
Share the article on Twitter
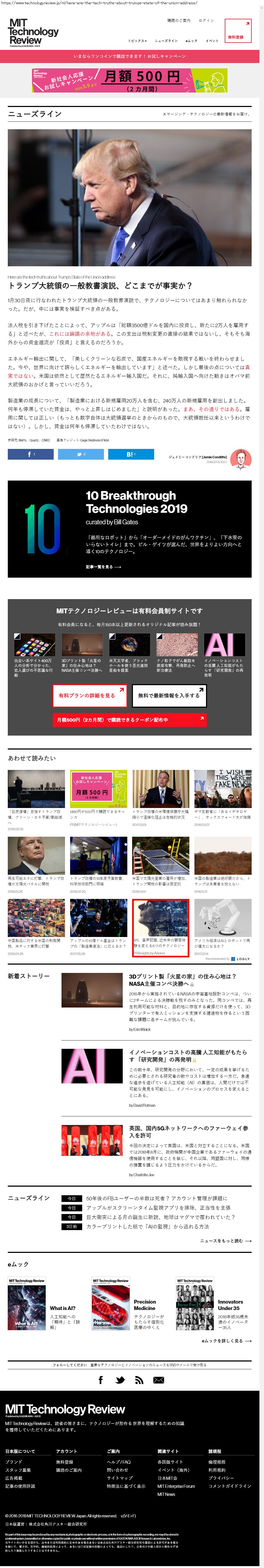coord(81,454)
